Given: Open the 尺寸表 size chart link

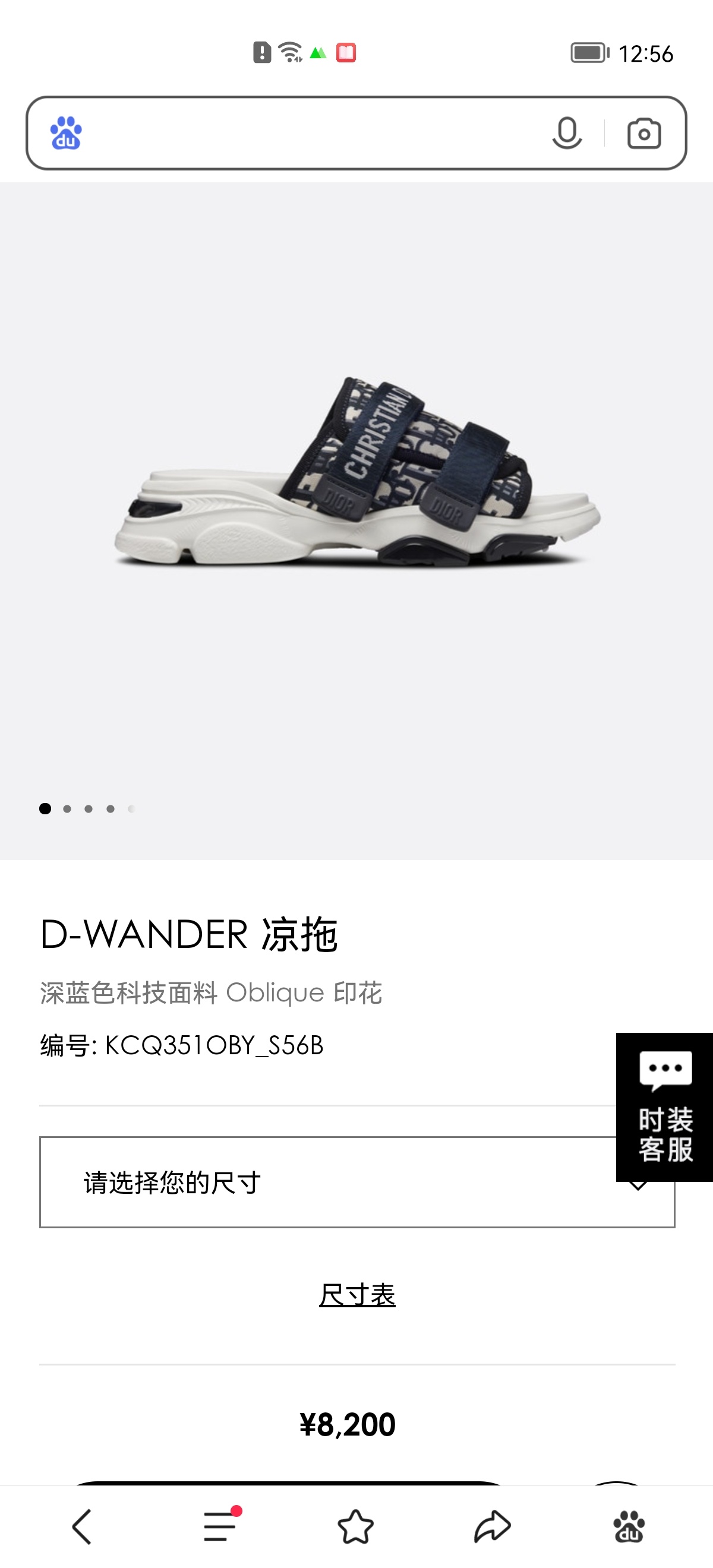Looking at the screenshot, I should pos(357,1295).
